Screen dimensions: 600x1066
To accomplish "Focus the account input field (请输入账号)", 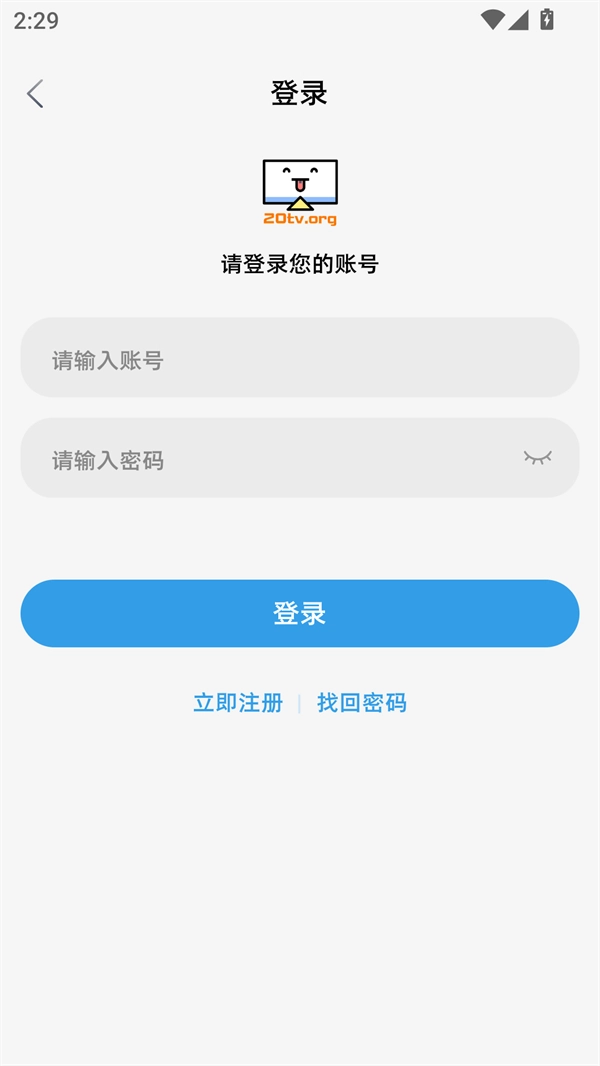I will tap(300, 358).
